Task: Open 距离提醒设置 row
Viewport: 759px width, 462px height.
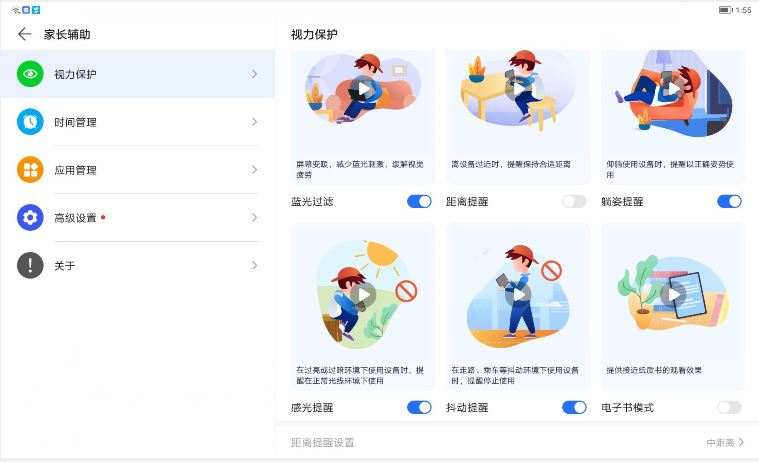Action: (x=517, y=442)
